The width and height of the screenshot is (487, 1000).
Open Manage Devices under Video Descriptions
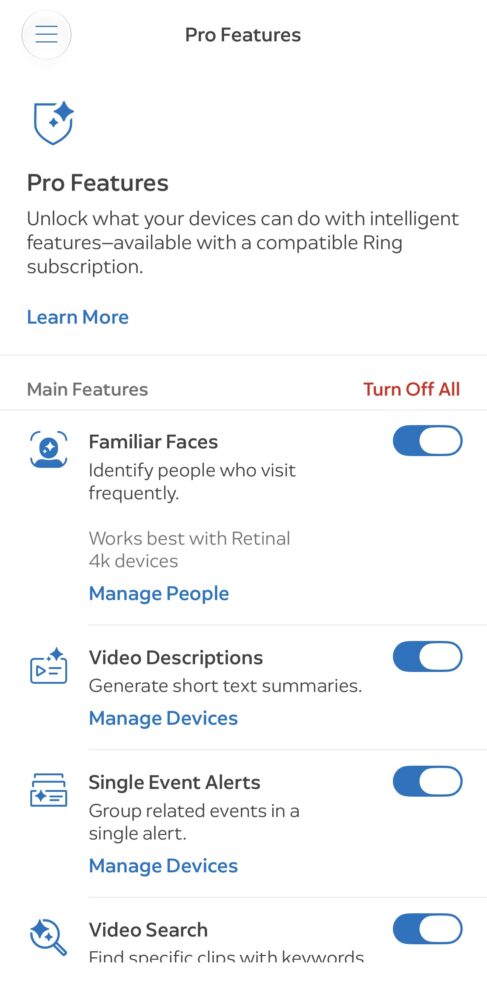163,718
